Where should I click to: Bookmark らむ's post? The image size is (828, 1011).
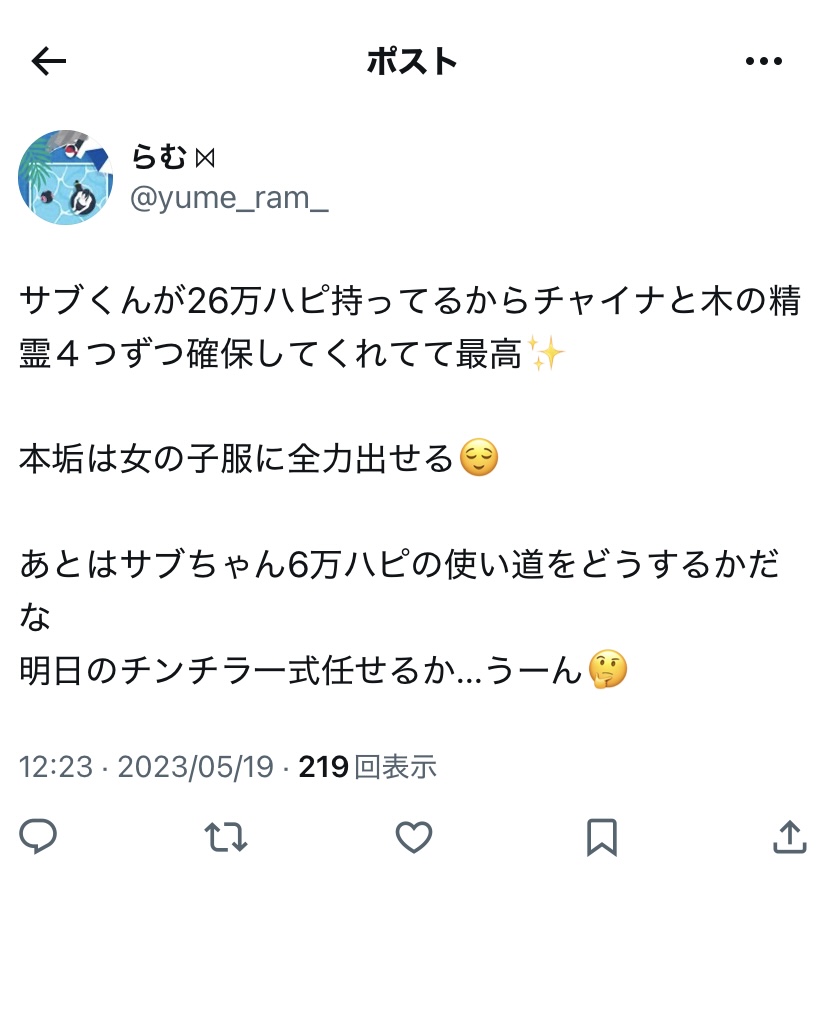tap(601, 836)
